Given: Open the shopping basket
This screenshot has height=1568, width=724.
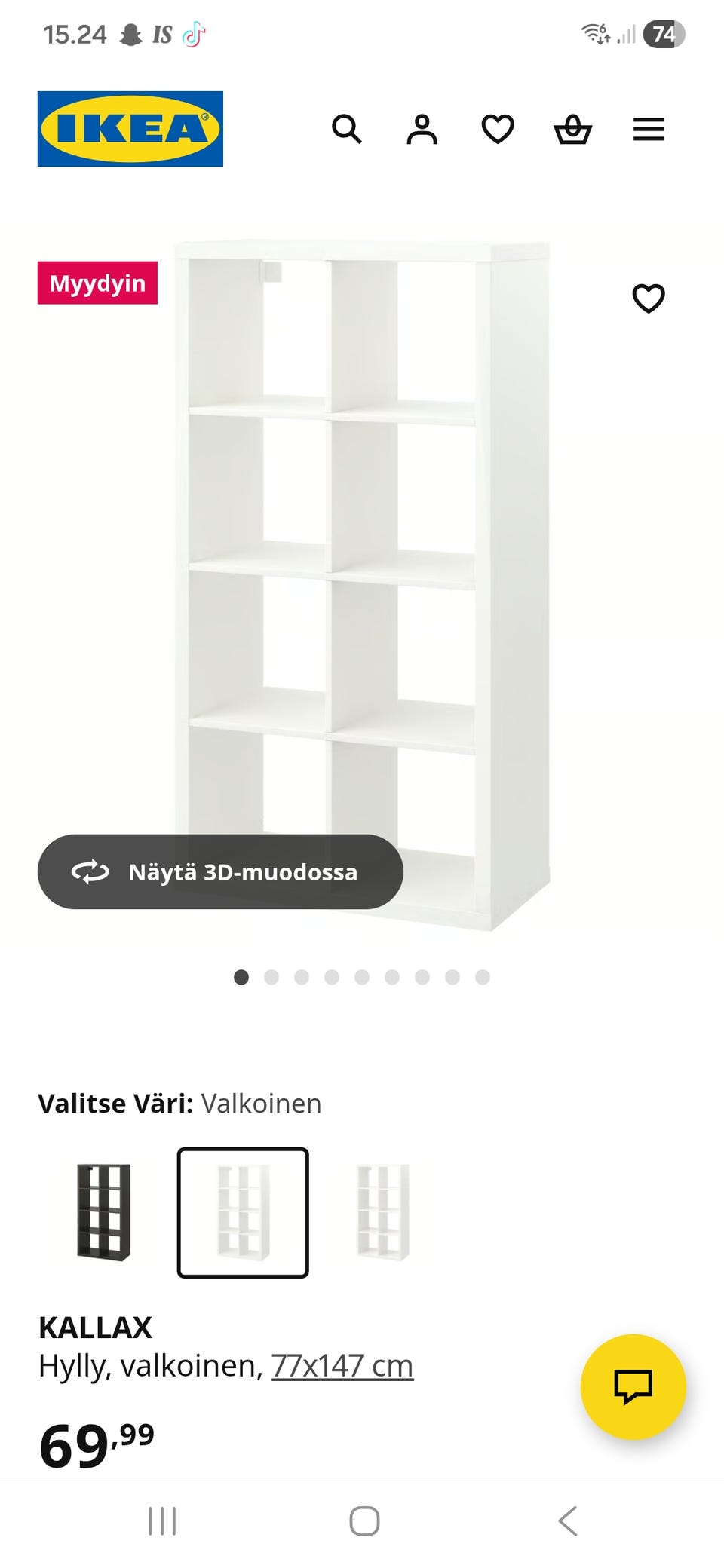Looking at the screenshot, I should (573, 130).
